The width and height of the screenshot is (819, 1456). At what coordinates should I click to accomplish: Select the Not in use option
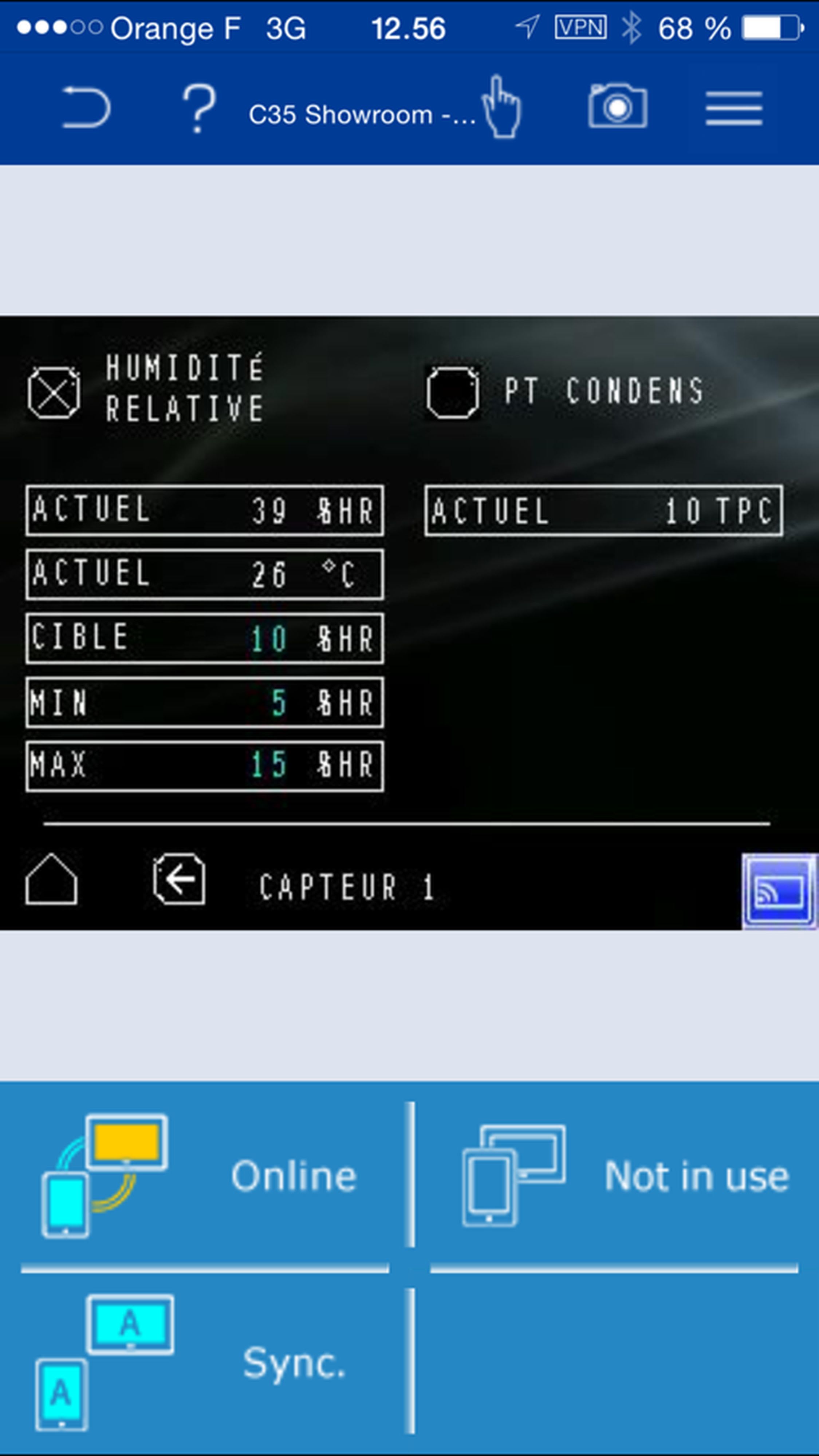tap(614, 1176)
